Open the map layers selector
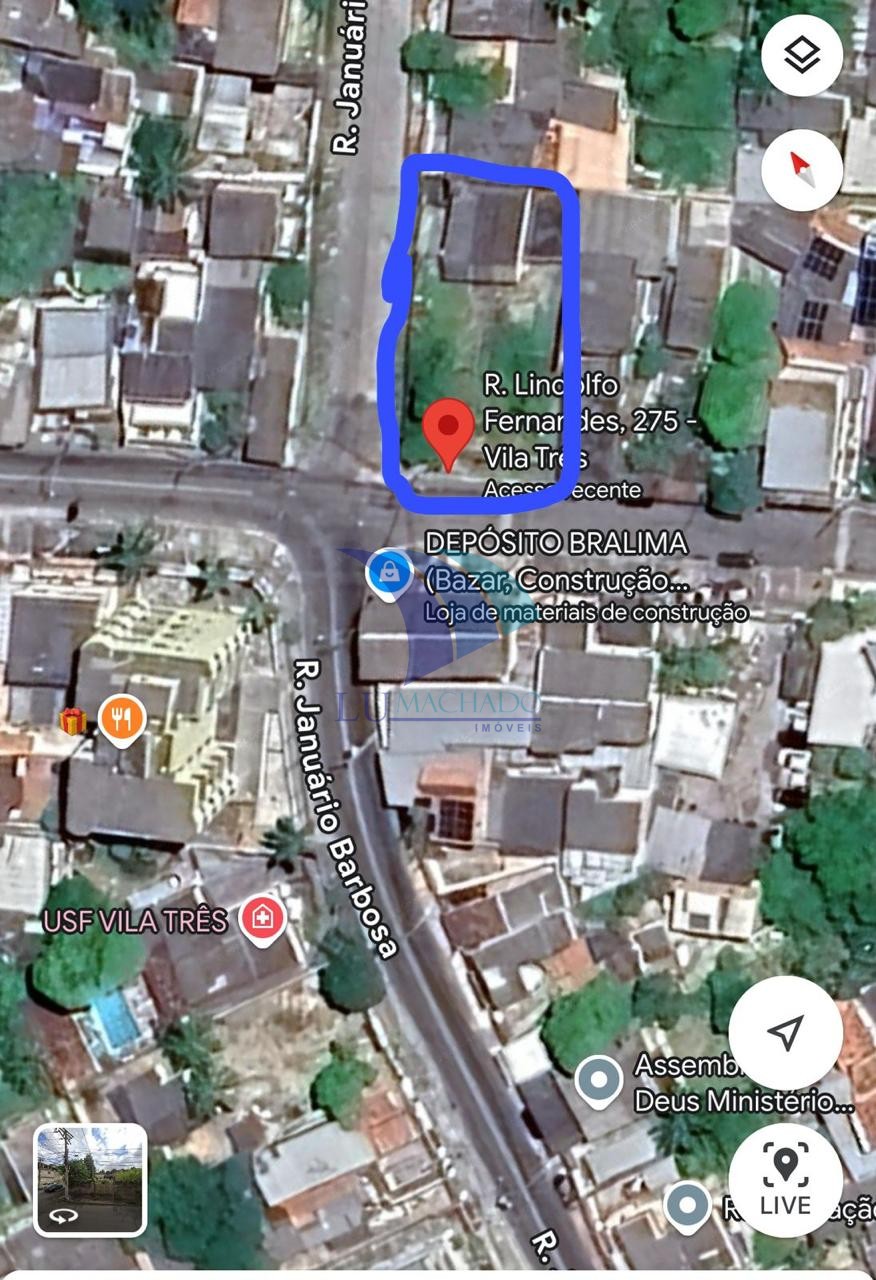Image resolution: width=876 pixels, height=1280 pixels. pos(801,57)
